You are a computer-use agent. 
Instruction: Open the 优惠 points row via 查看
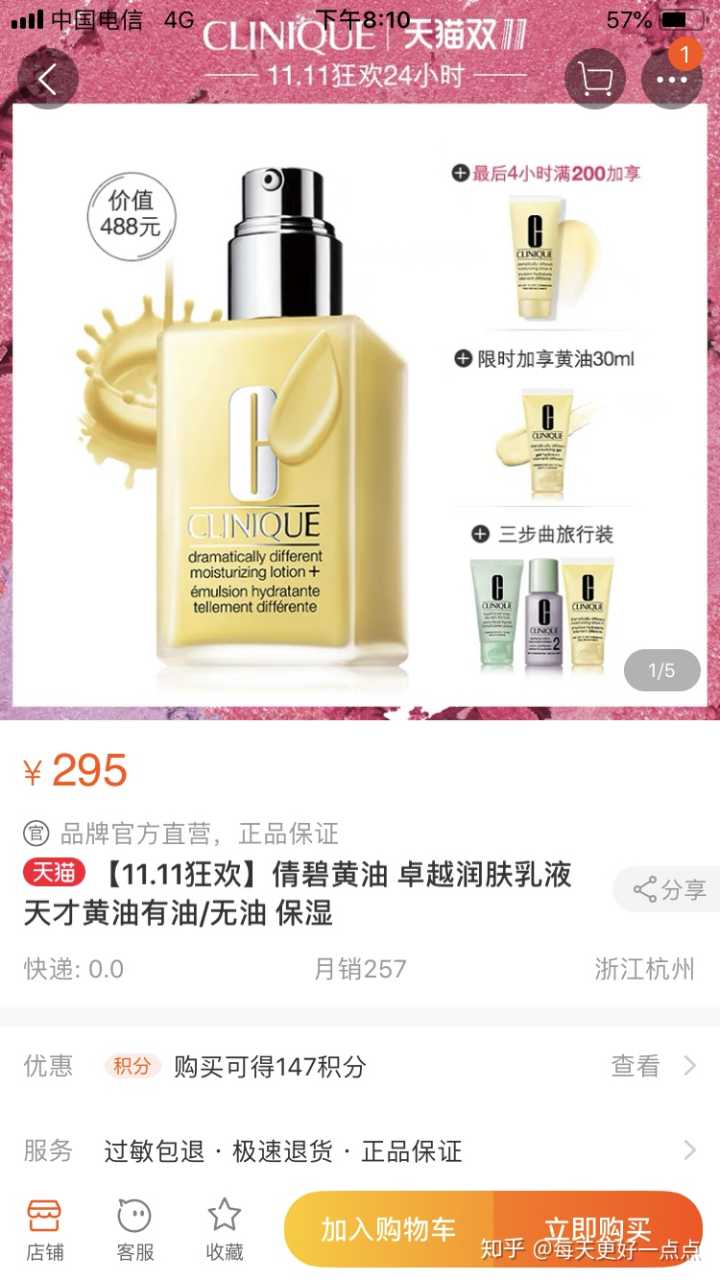(651, 1066)
